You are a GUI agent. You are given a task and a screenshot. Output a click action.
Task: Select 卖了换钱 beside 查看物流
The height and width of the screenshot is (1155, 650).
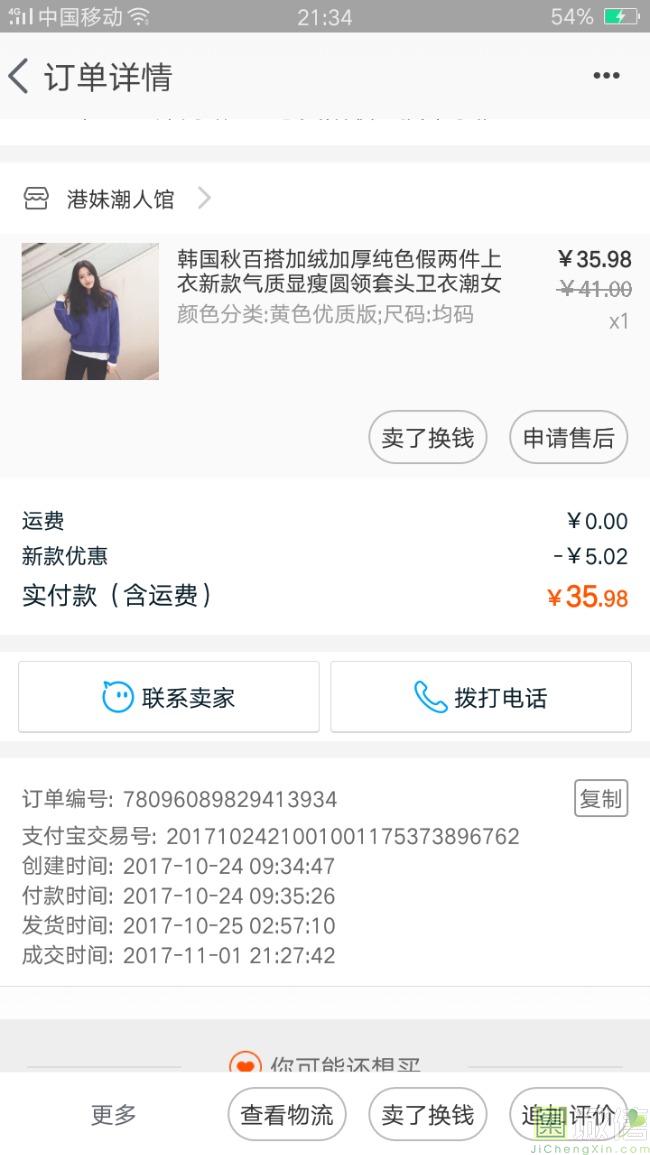point(428,1114)
